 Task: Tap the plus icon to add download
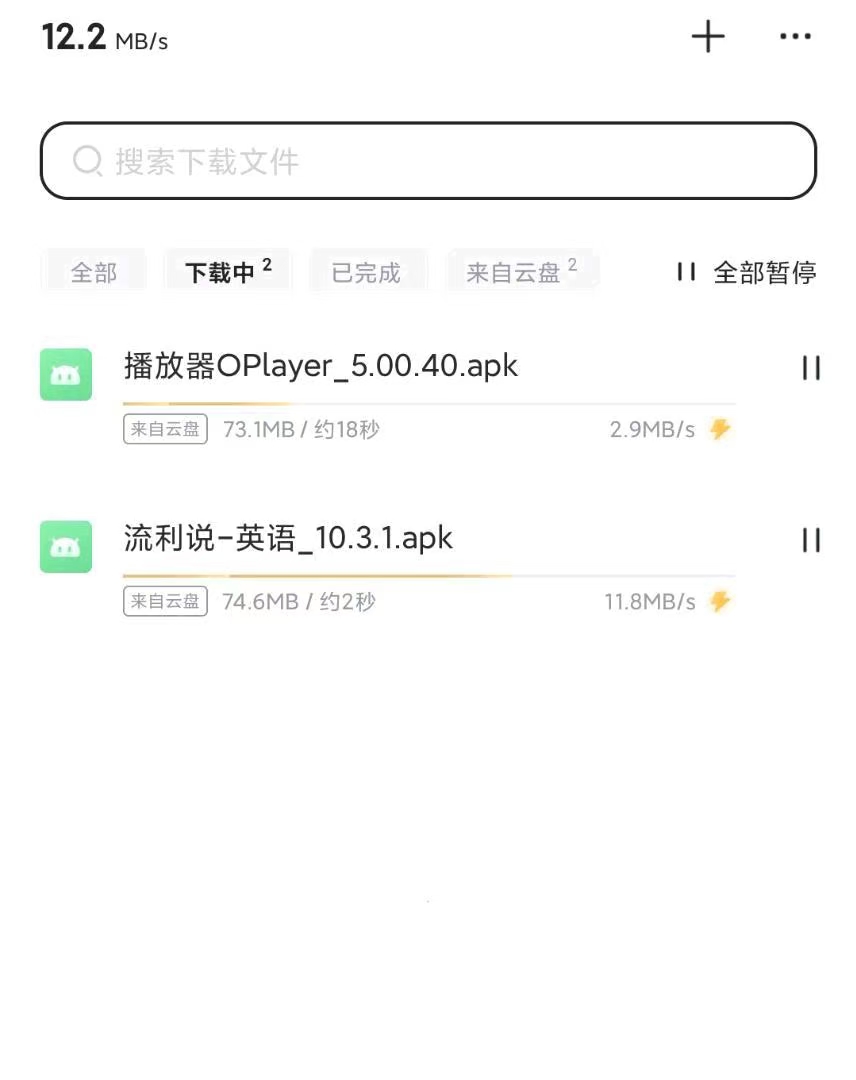click(x=708, y=37)
